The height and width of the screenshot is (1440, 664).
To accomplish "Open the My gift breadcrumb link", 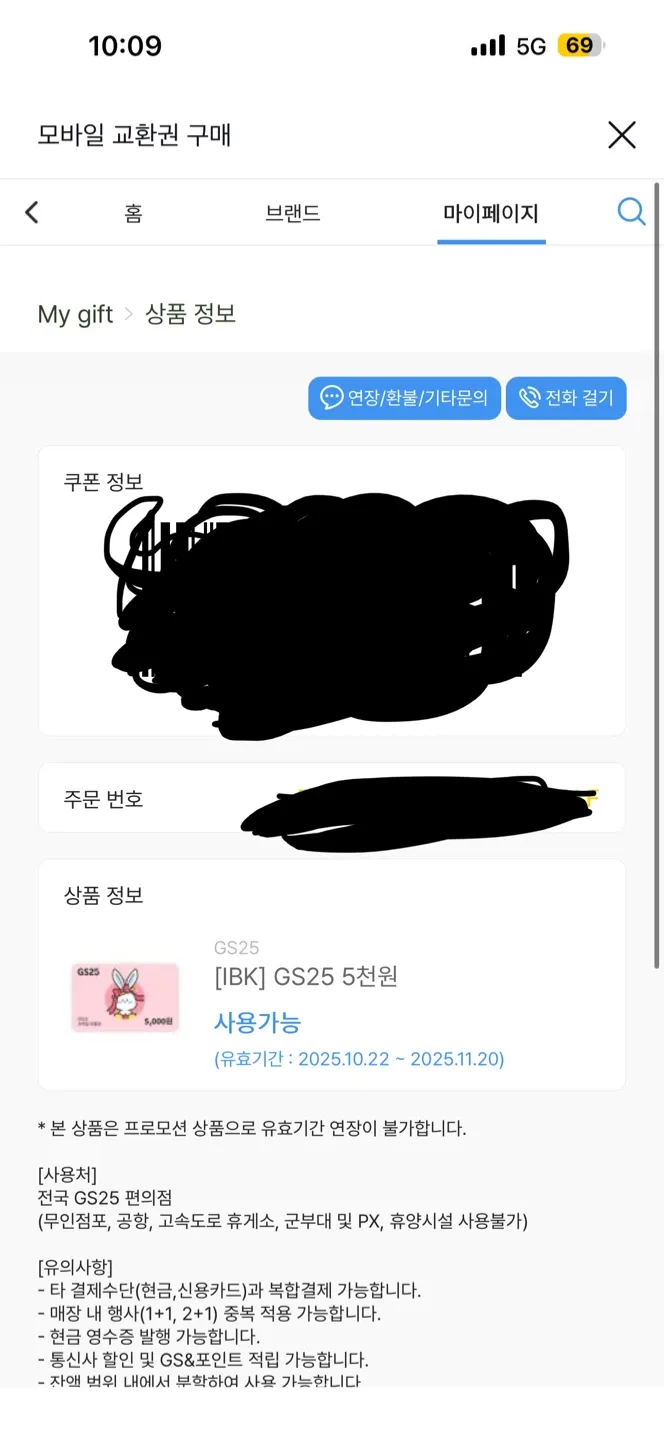I will point(75,314).
